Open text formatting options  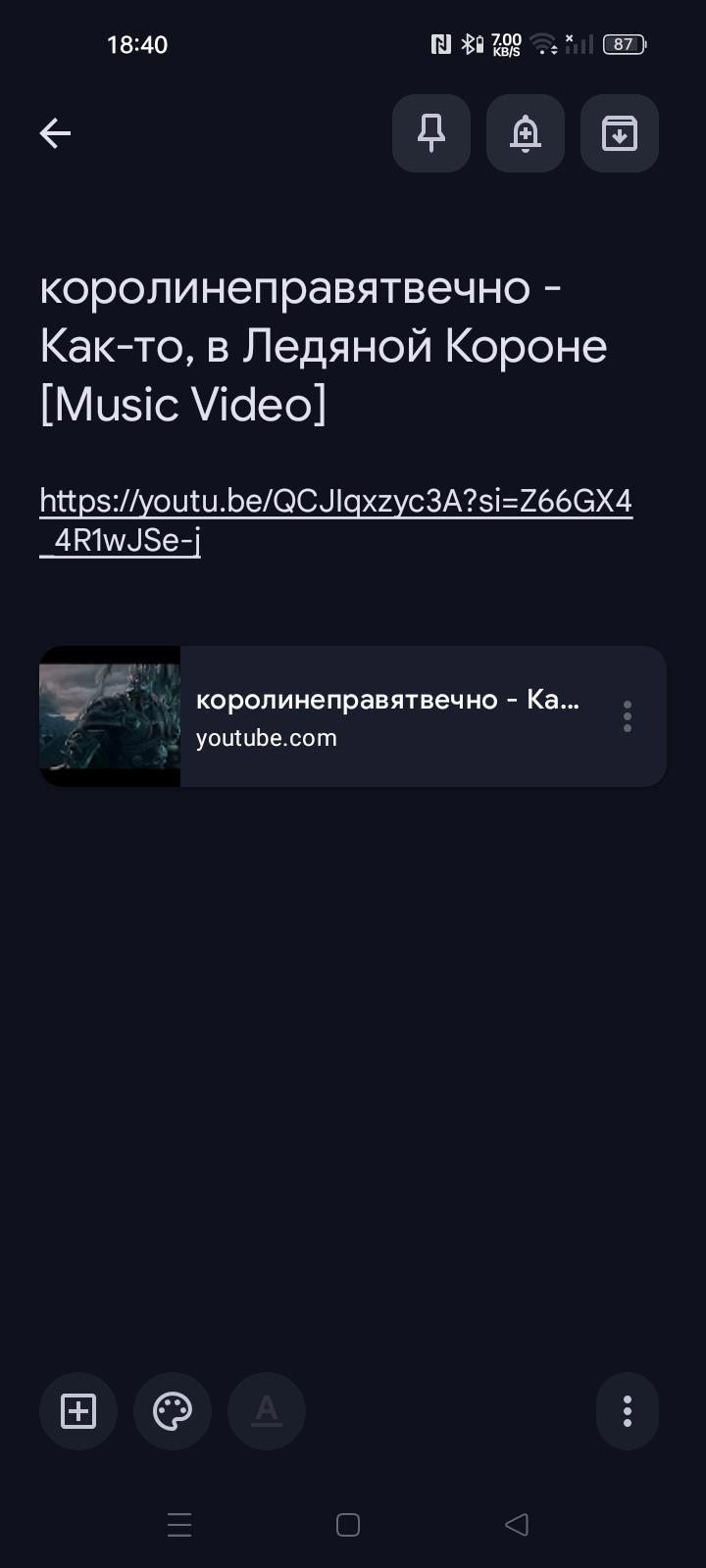[x=267, y=1411]
